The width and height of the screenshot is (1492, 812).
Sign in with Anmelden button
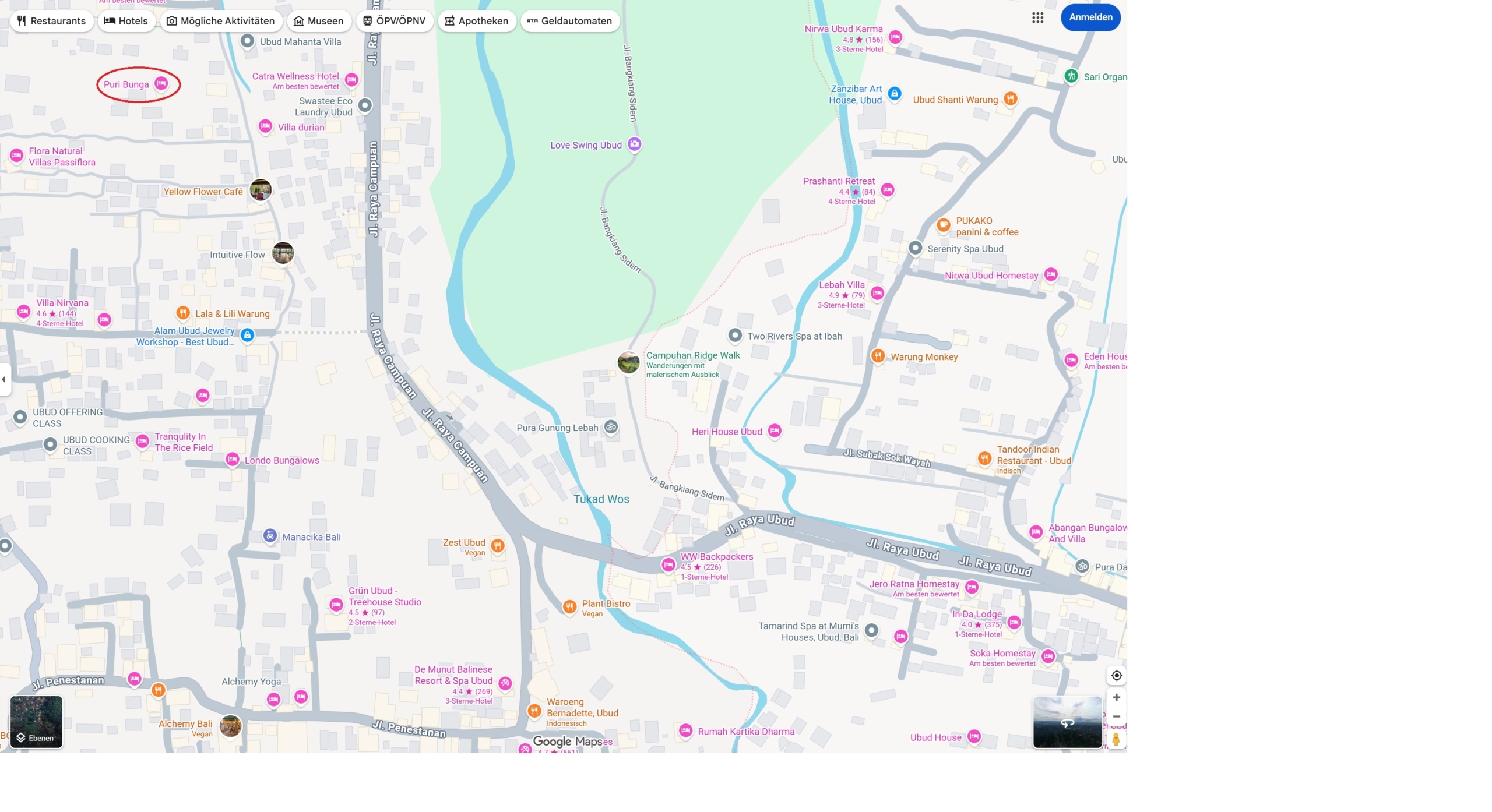[x=1090, y=17]
